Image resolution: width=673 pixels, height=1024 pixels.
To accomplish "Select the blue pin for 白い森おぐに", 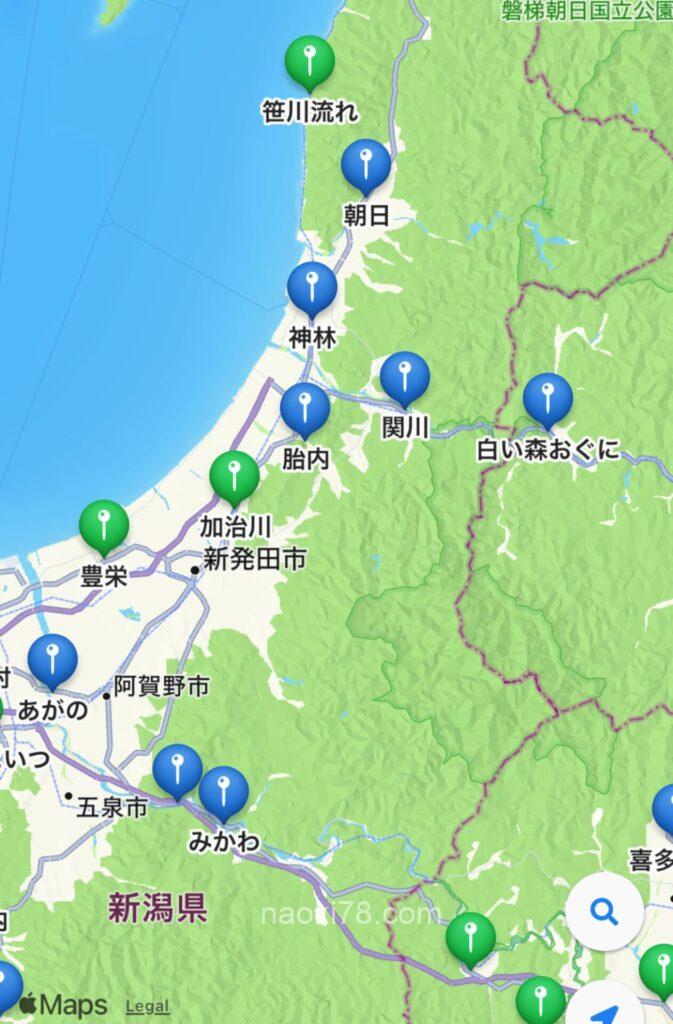I will pyautogui.click(x=548, y=398).
